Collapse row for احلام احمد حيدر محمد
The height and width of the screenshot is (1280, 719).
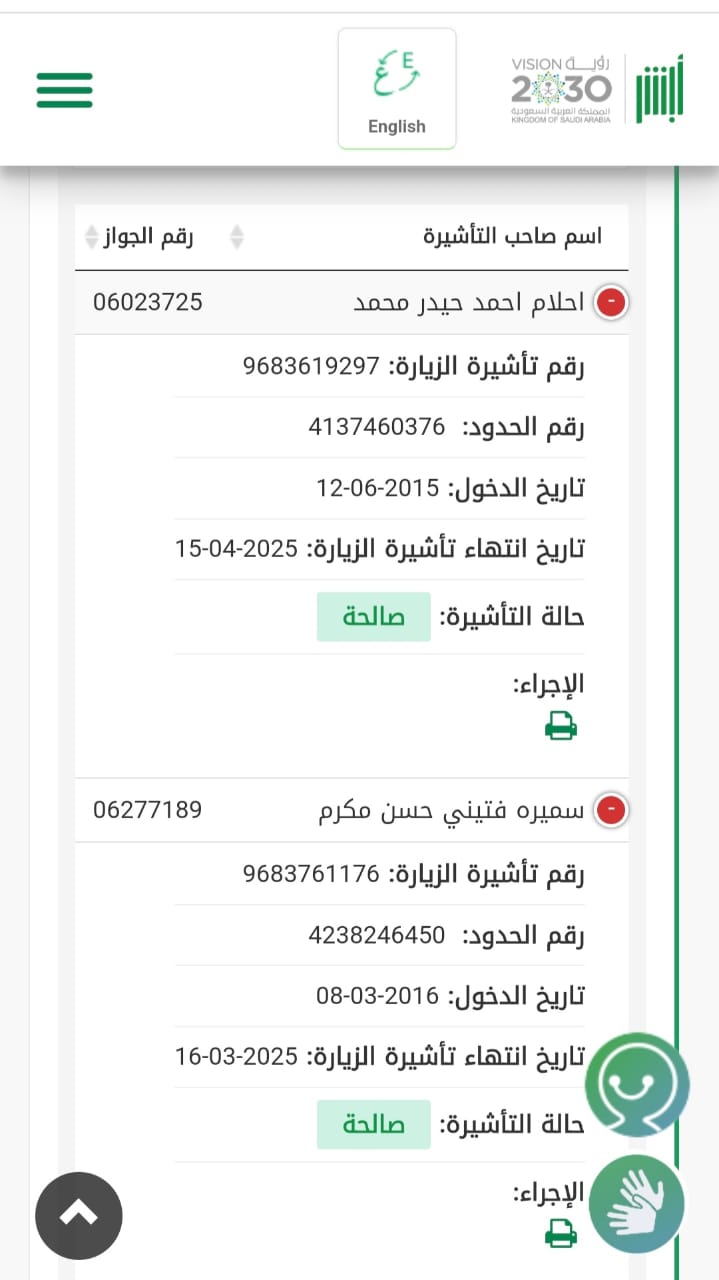(610, 302)
